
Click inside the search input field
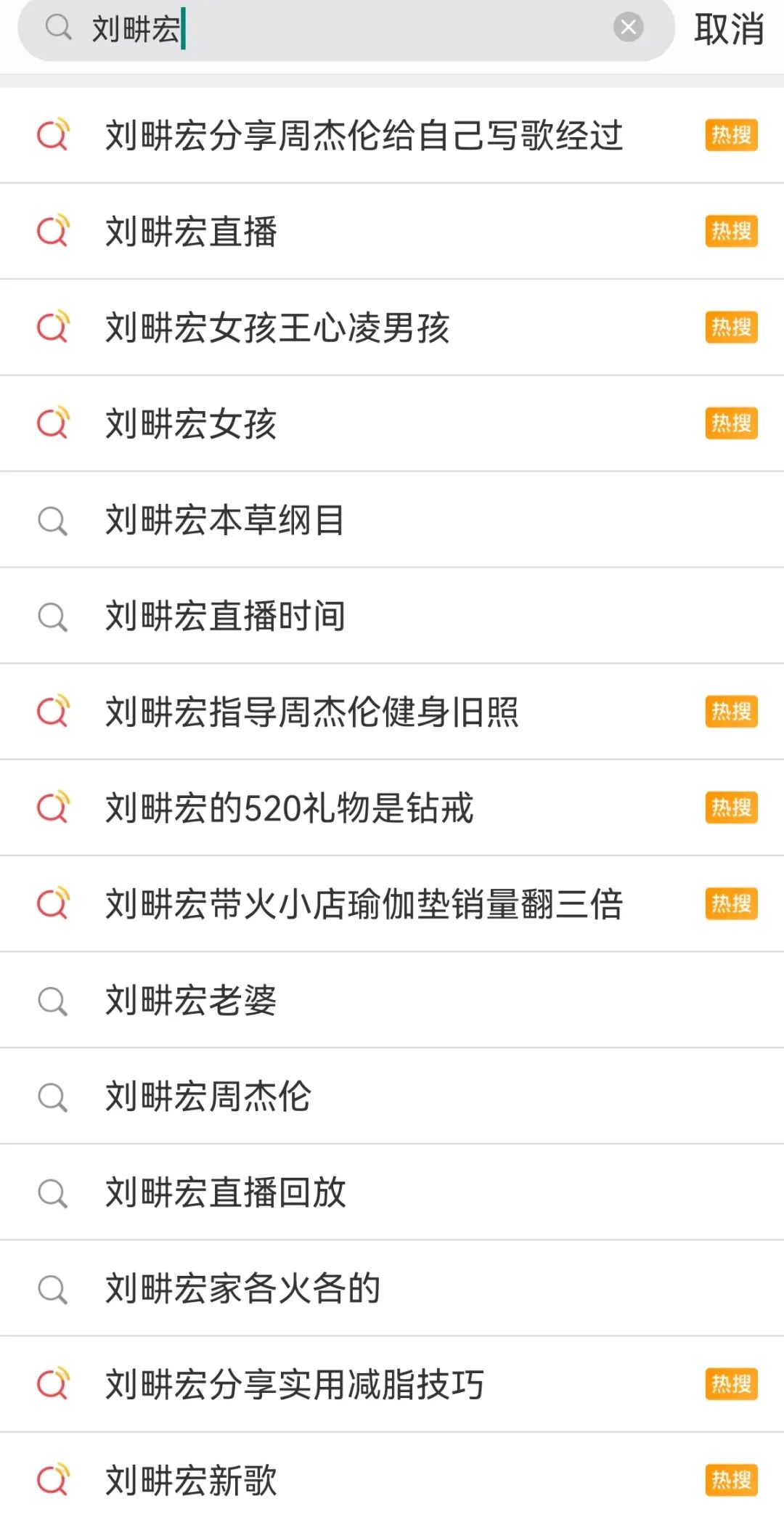[x=290, y=29]
